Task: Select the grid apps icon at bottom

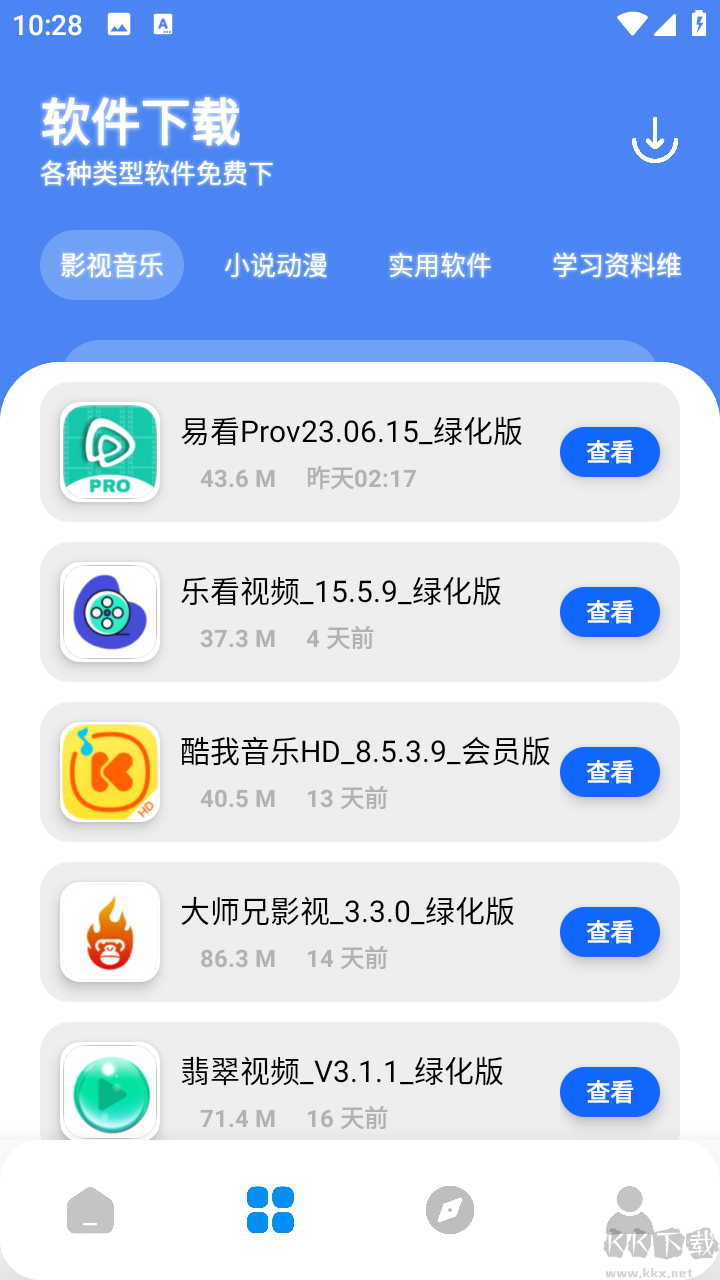Action: tap(270, 1210)
